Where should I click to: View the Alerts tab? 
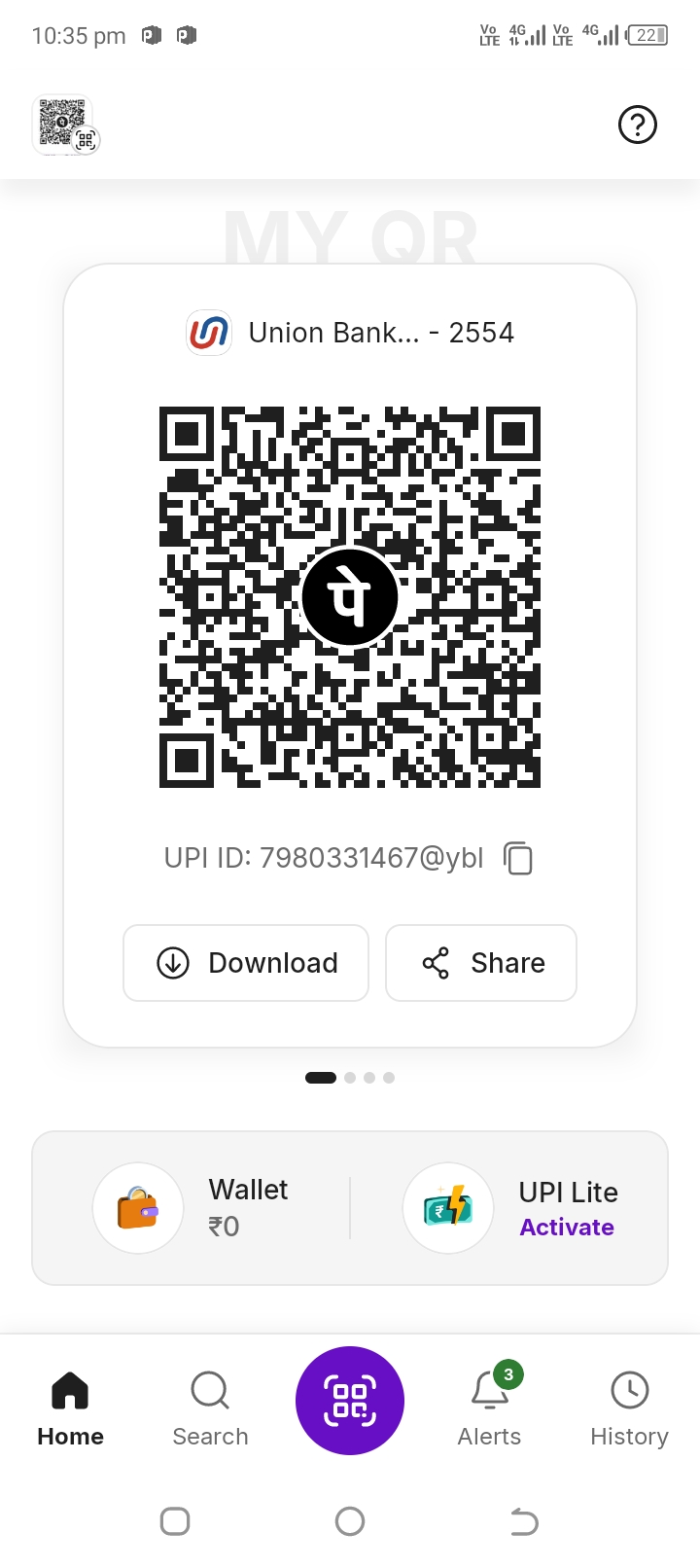click(490, 1408)
